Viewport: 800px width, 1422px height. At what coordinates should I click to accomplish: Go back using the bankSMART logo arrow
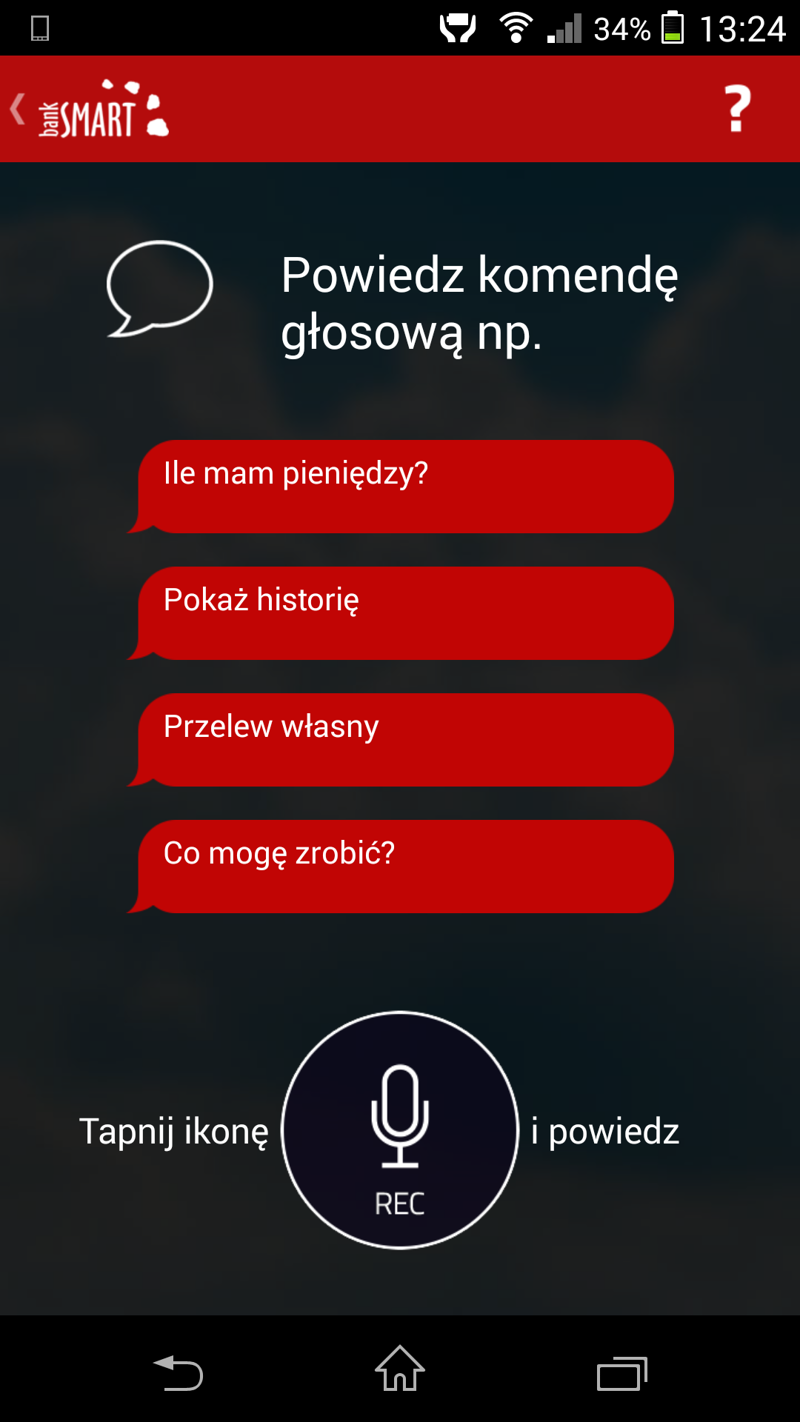(x=88, y=109)
